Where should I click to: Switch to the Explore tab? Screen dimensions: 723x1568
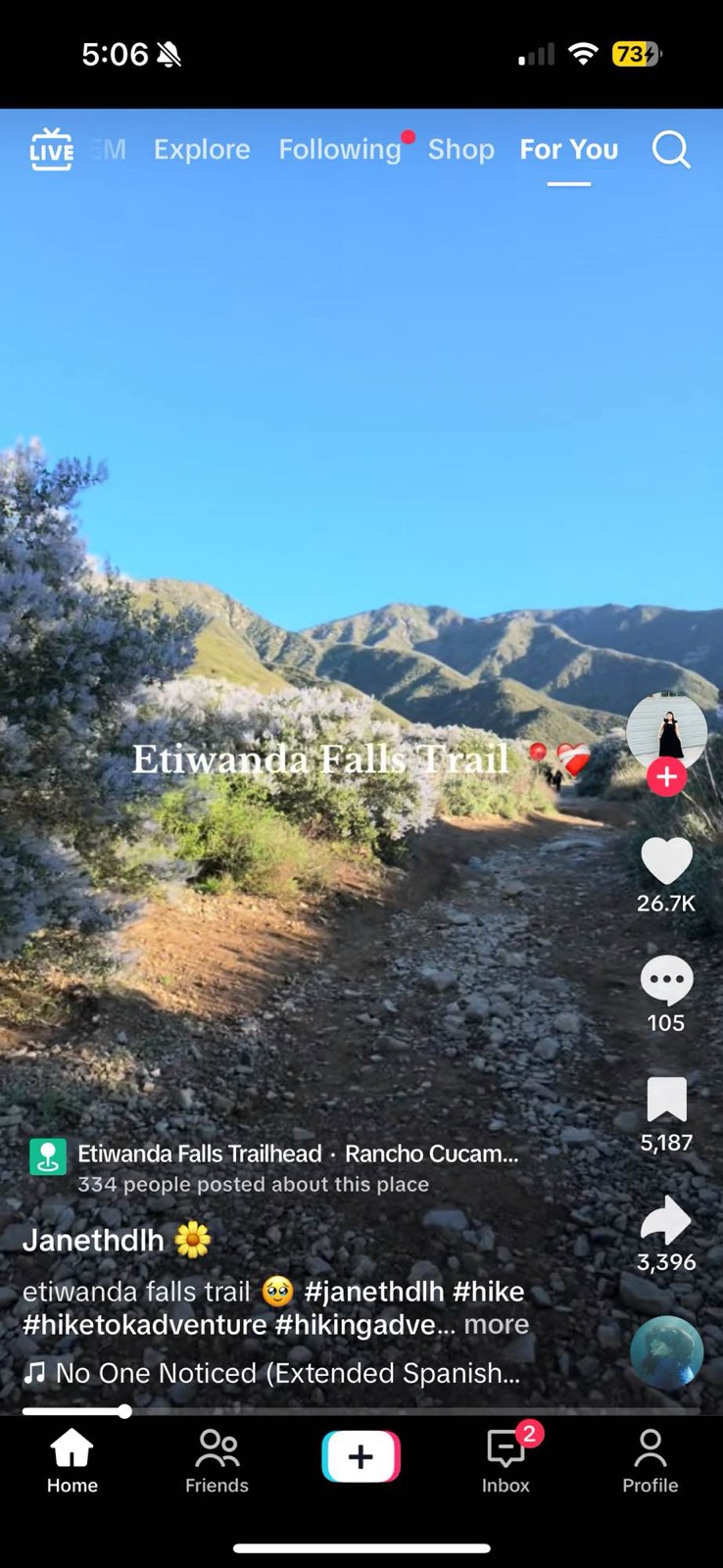coord(202,149)
